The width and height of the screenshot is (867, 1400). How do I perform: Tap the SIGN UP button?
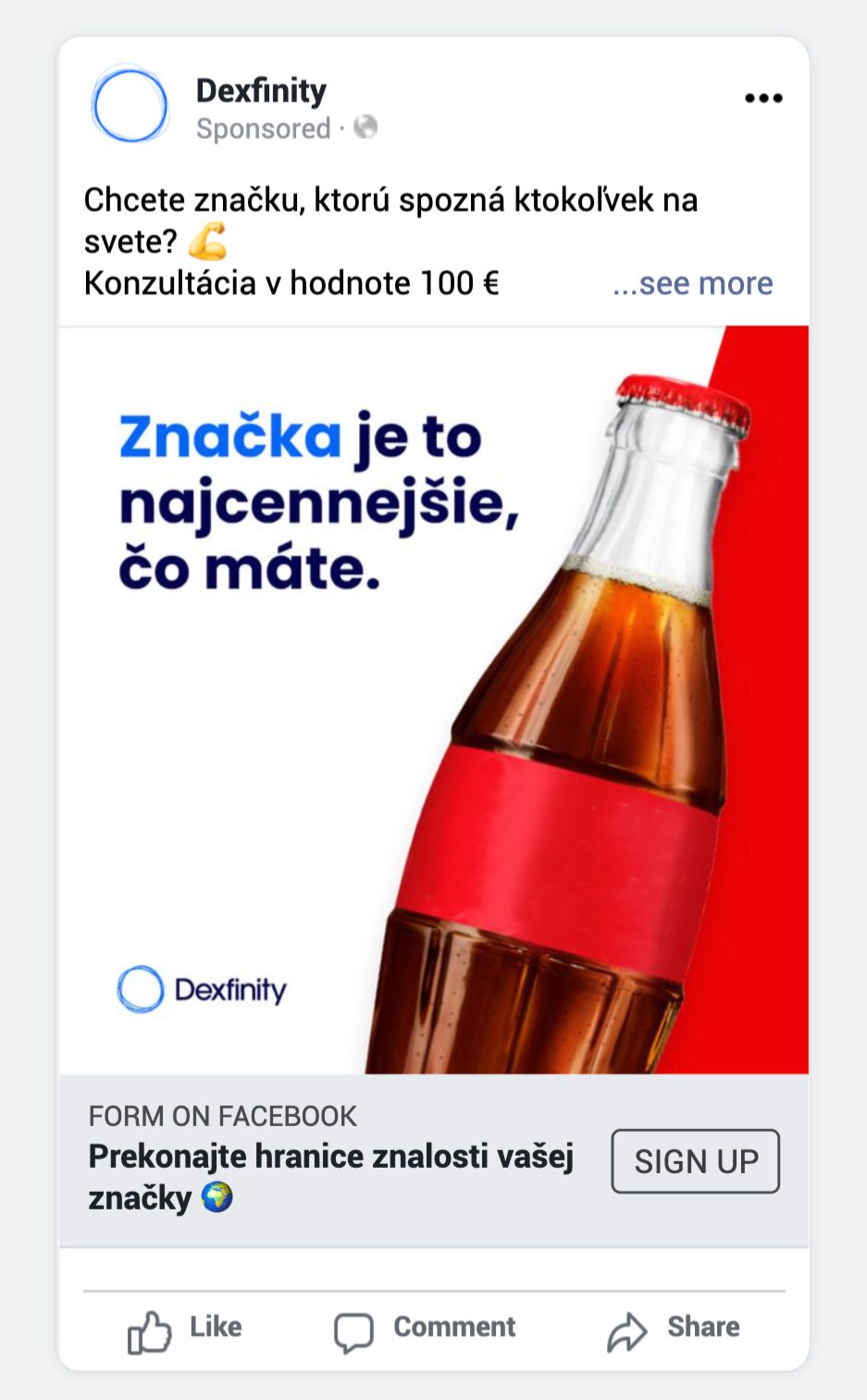click(x=695, y=1160)
